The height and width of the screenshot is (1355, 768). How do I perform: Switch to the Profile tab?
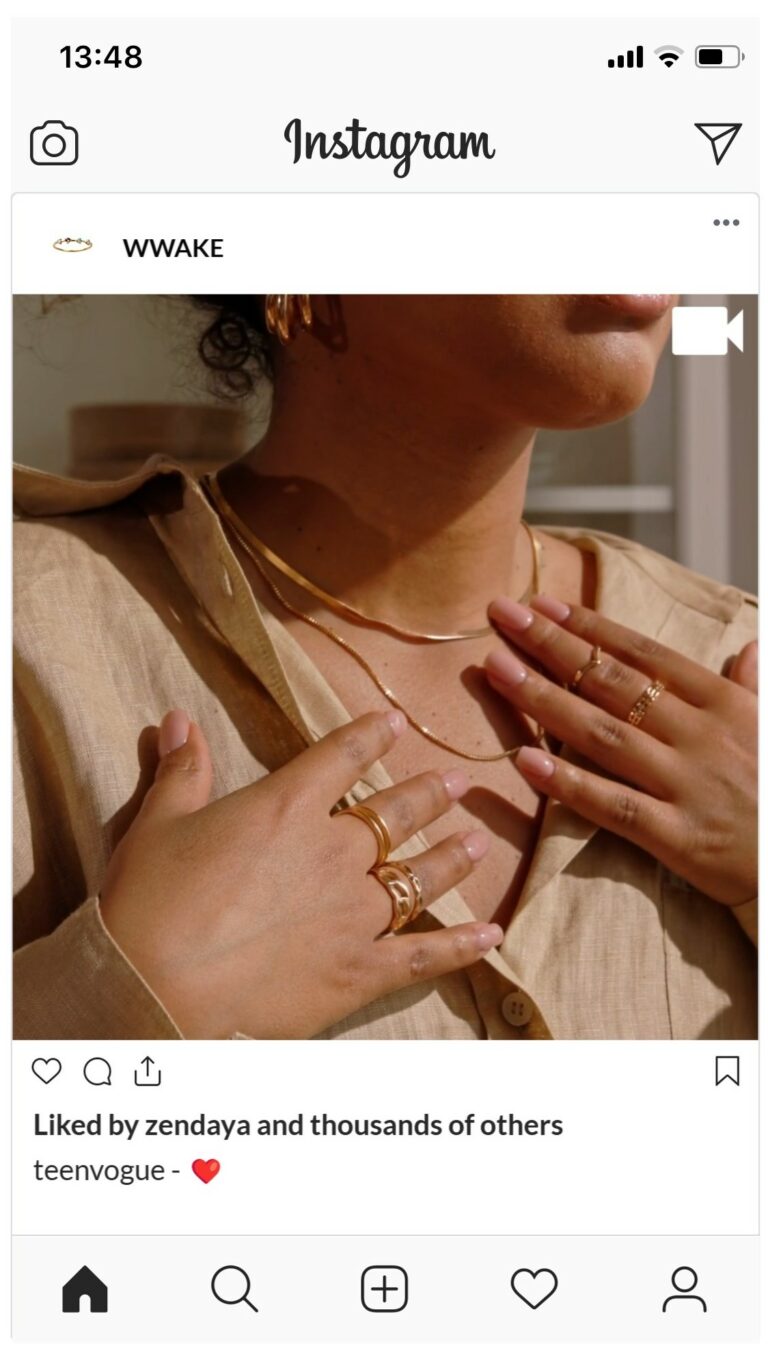tap(684, 1289)
